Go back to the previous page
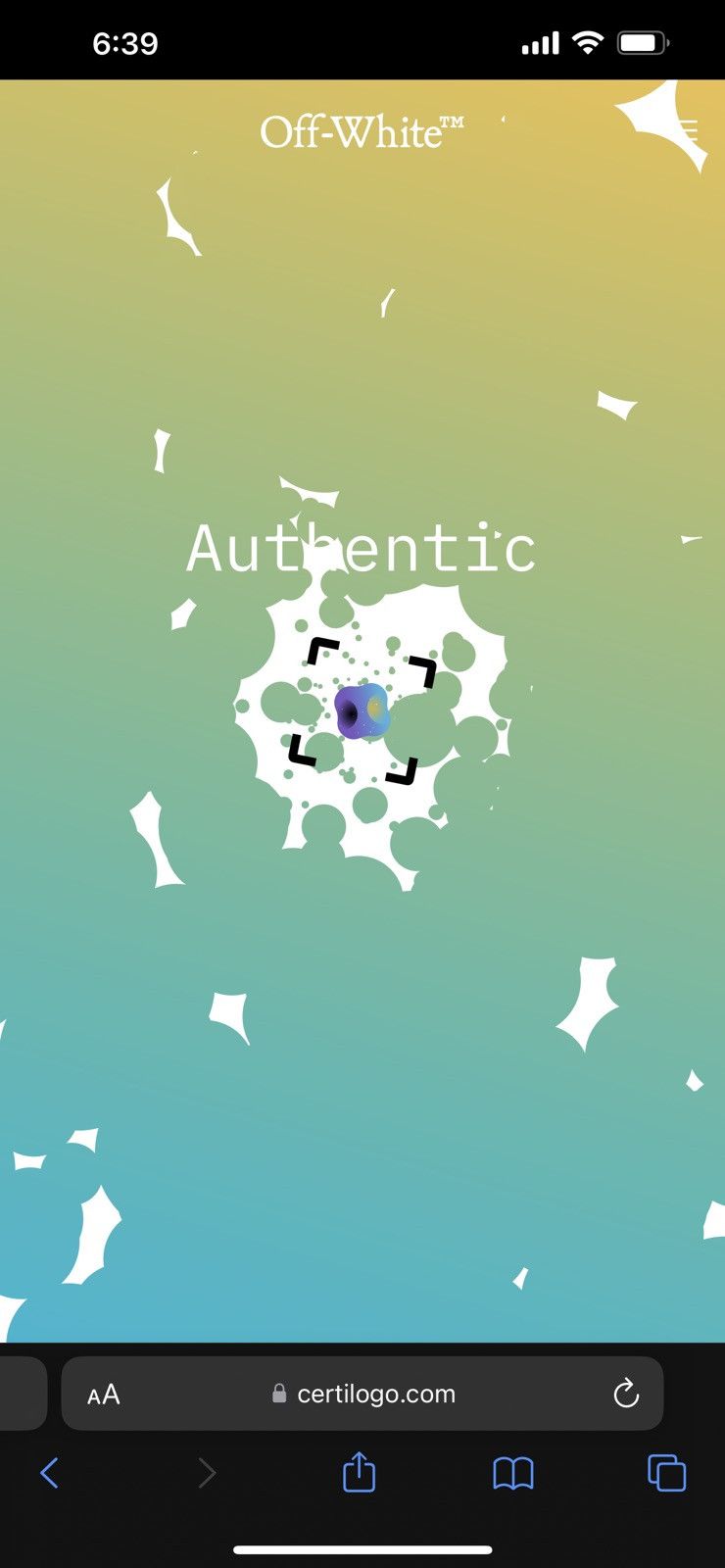 (49, 1472)
